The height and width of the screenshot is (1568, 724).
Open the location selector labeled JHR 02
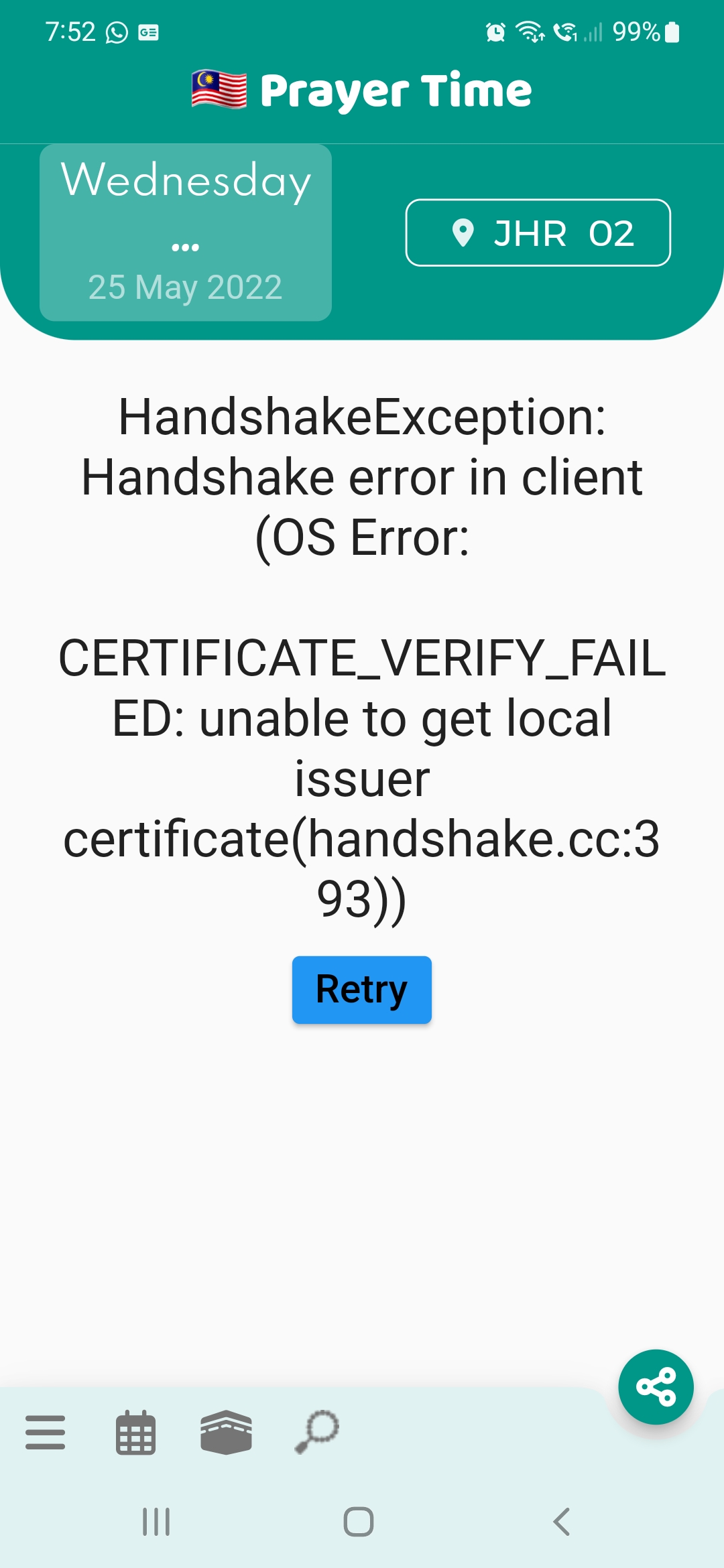[x=538, y=233]
